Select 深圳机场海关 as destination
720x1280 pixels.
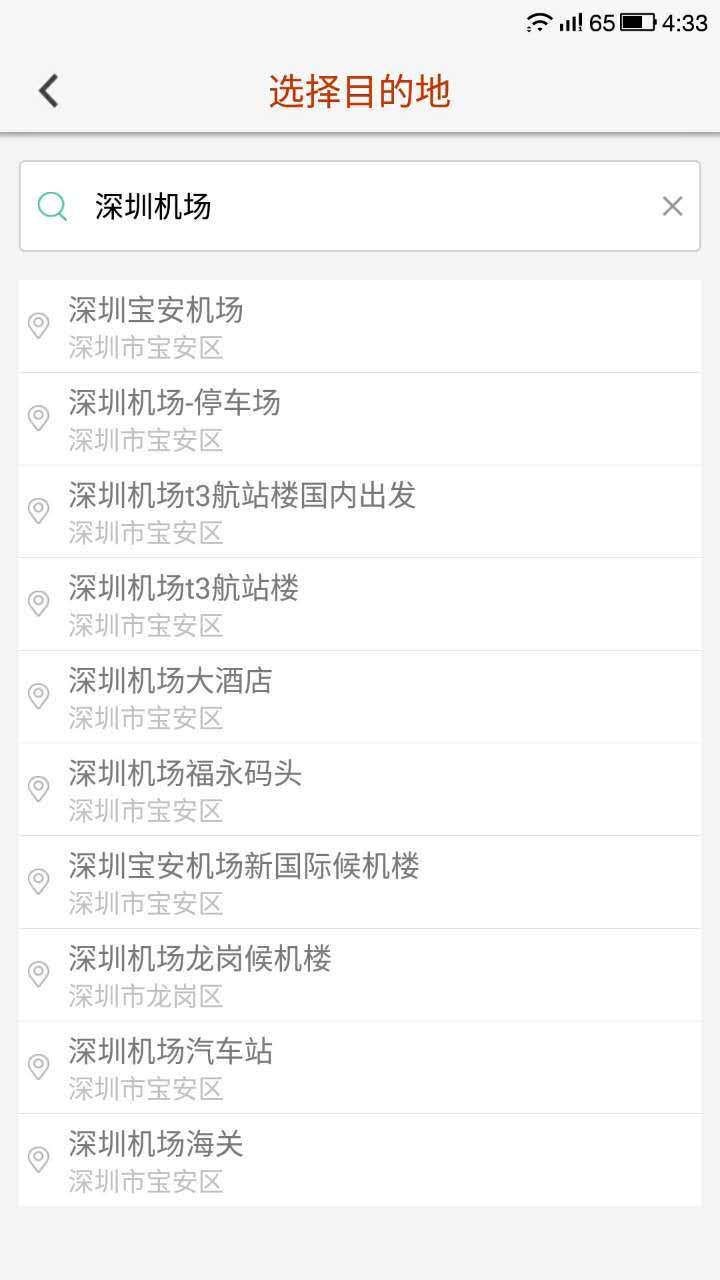point(360,1160)
